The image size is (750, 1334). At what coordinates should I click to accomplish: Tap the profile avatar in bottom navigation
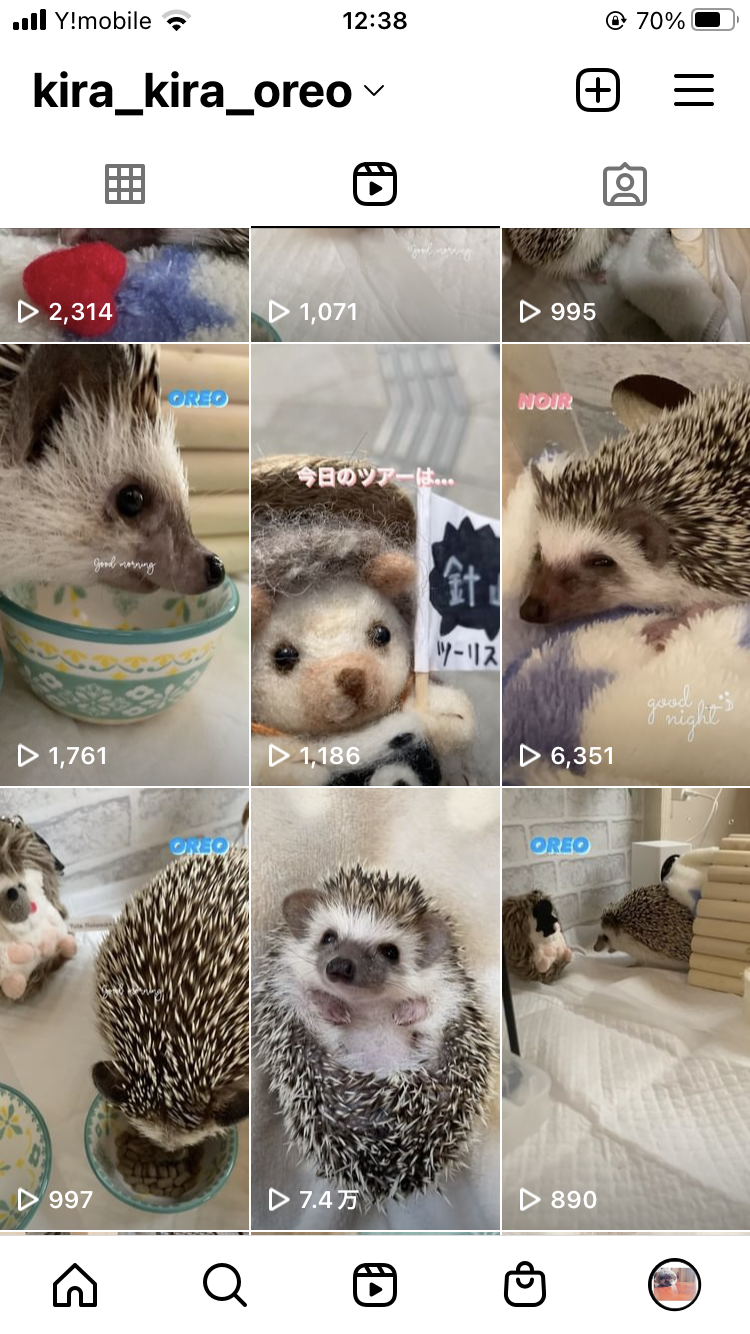coord(675,1285)
